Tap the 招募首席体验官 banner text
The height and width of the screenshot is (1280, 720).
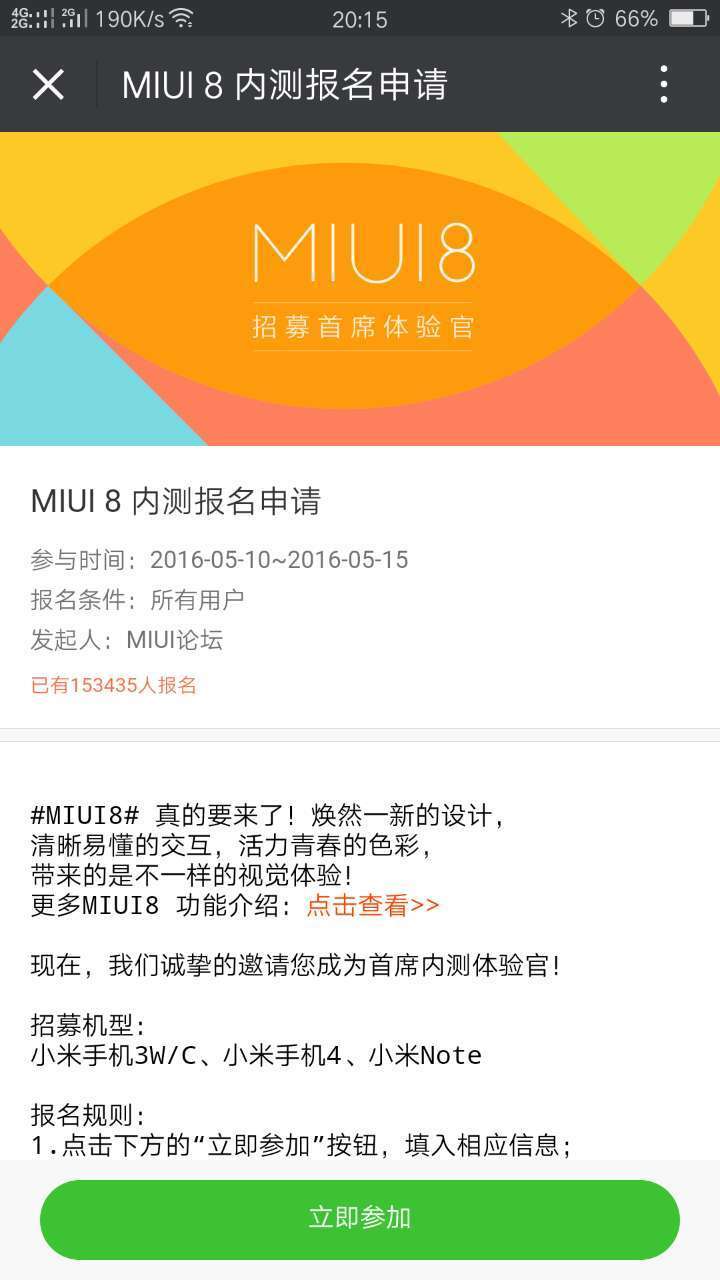(x=360, y=326)
